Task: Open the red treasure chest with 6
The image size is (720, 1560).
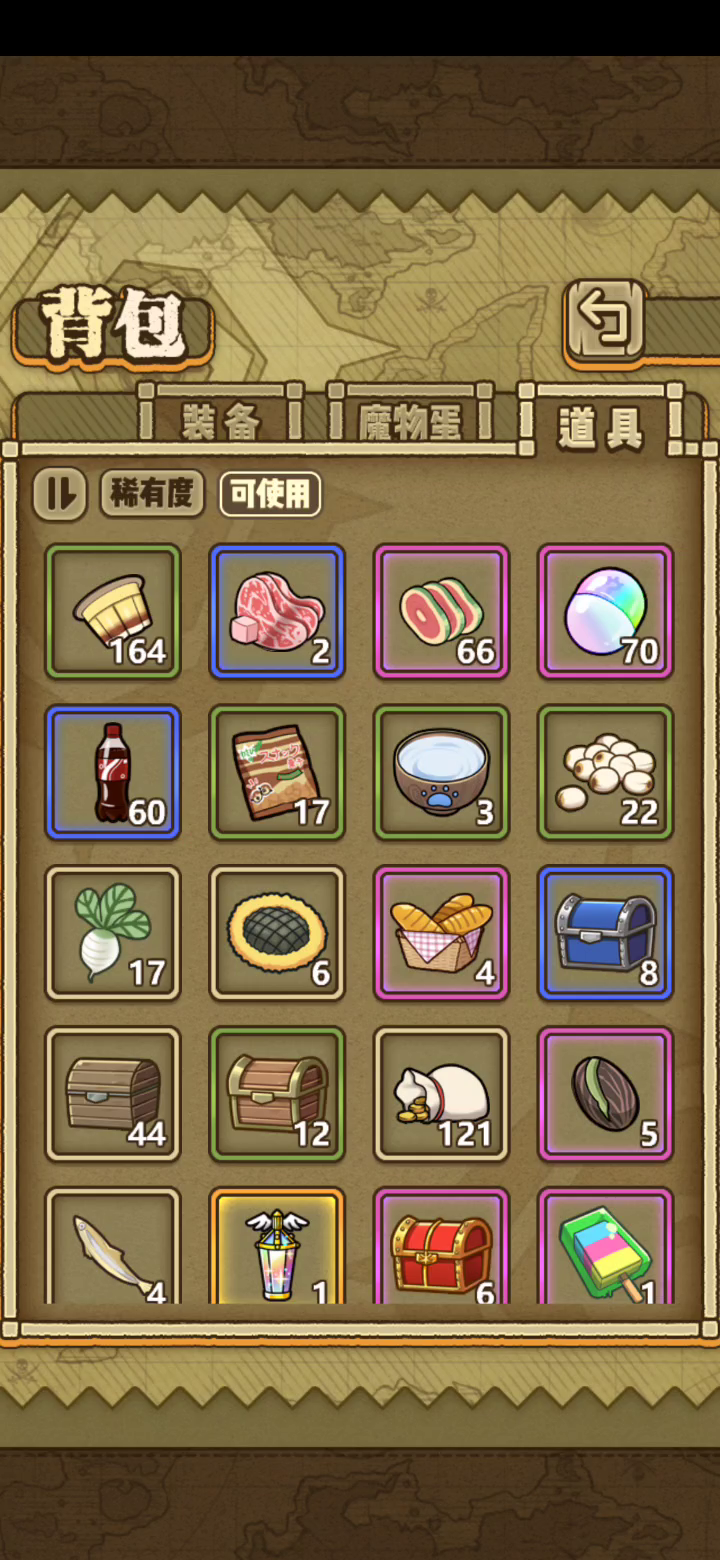Action: click(x=441, y=1248)
